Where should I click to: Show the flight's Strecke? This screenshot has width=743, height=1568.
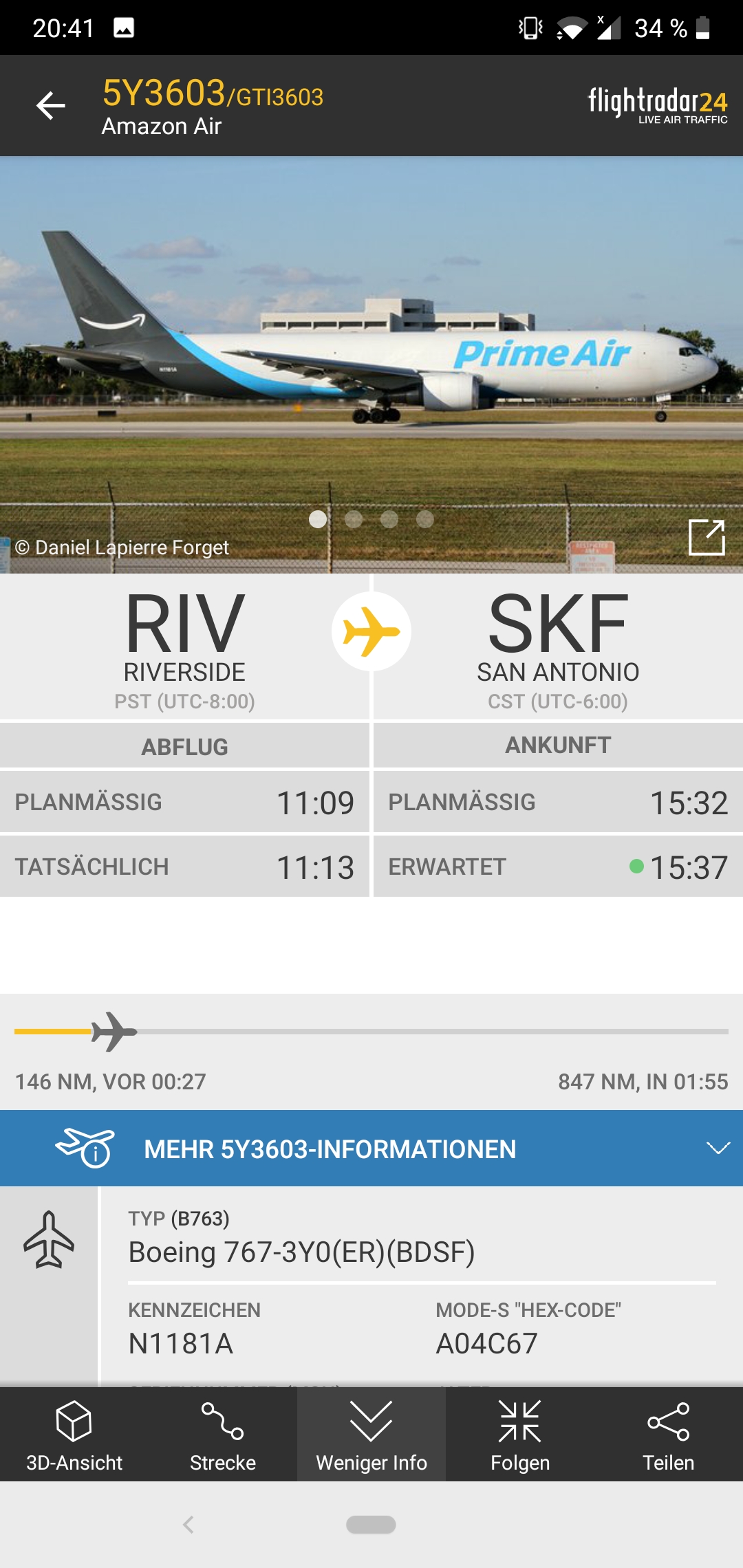tap(223, 1435)
